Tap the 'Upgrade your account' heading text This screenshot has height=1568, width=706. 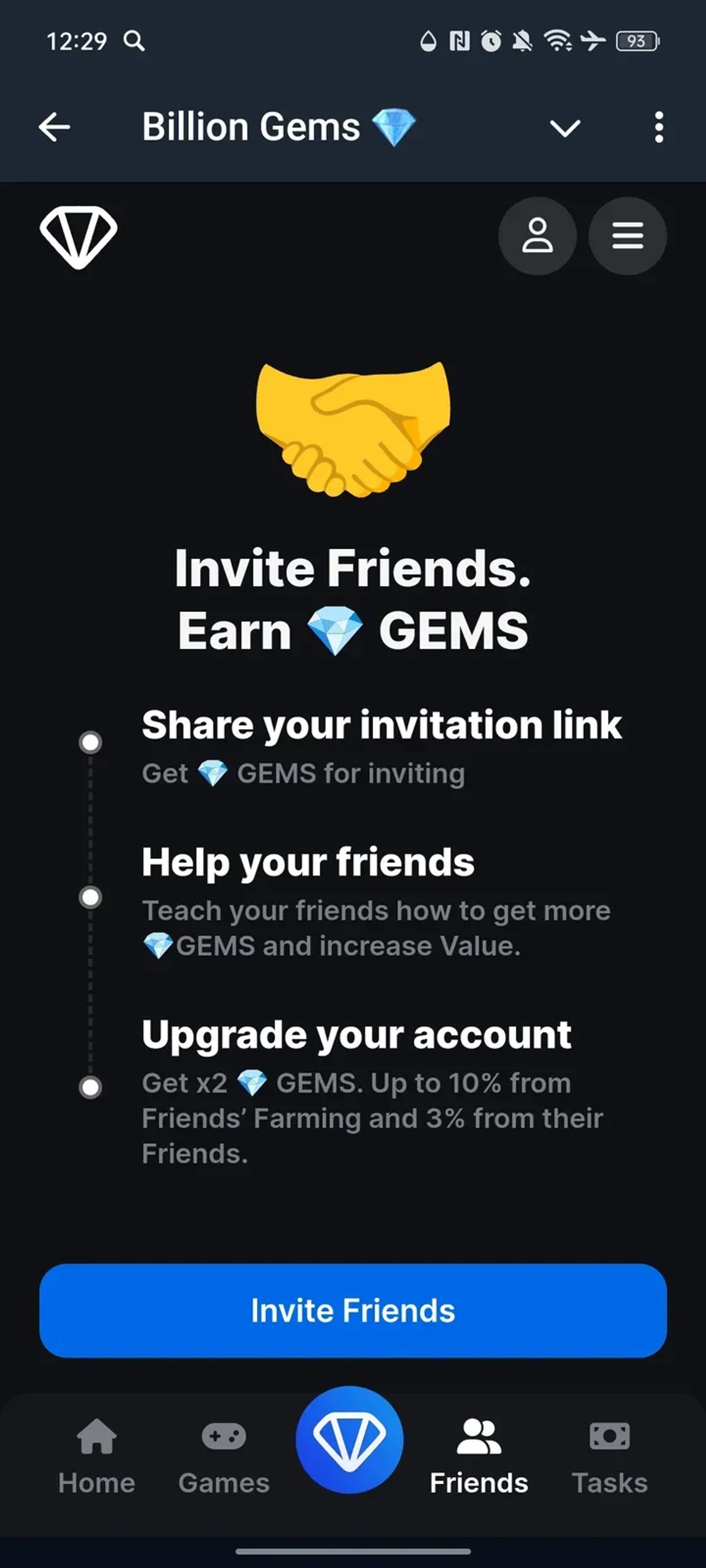click(356, 1034)
